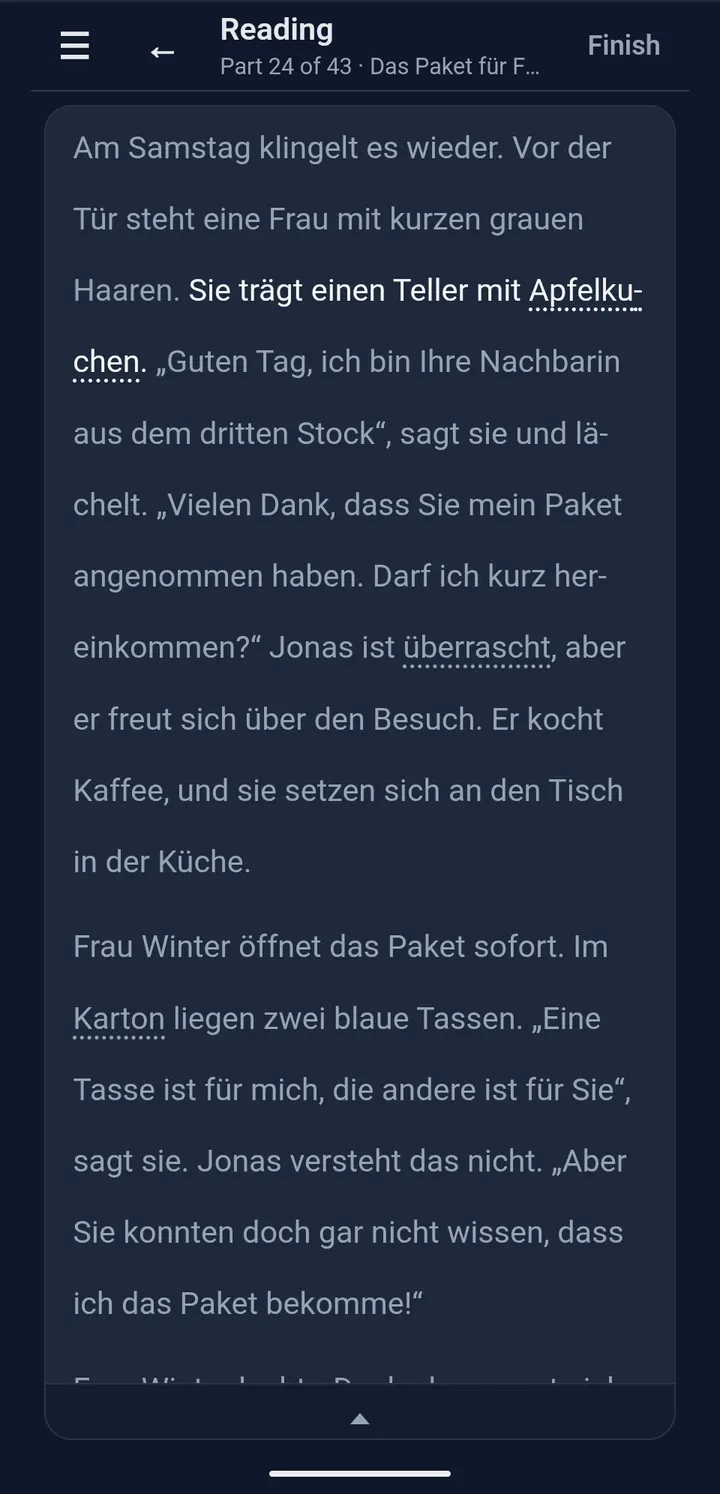Look up the underlined word Apfelkuchen
The image size is (720, 1494).
585,290
